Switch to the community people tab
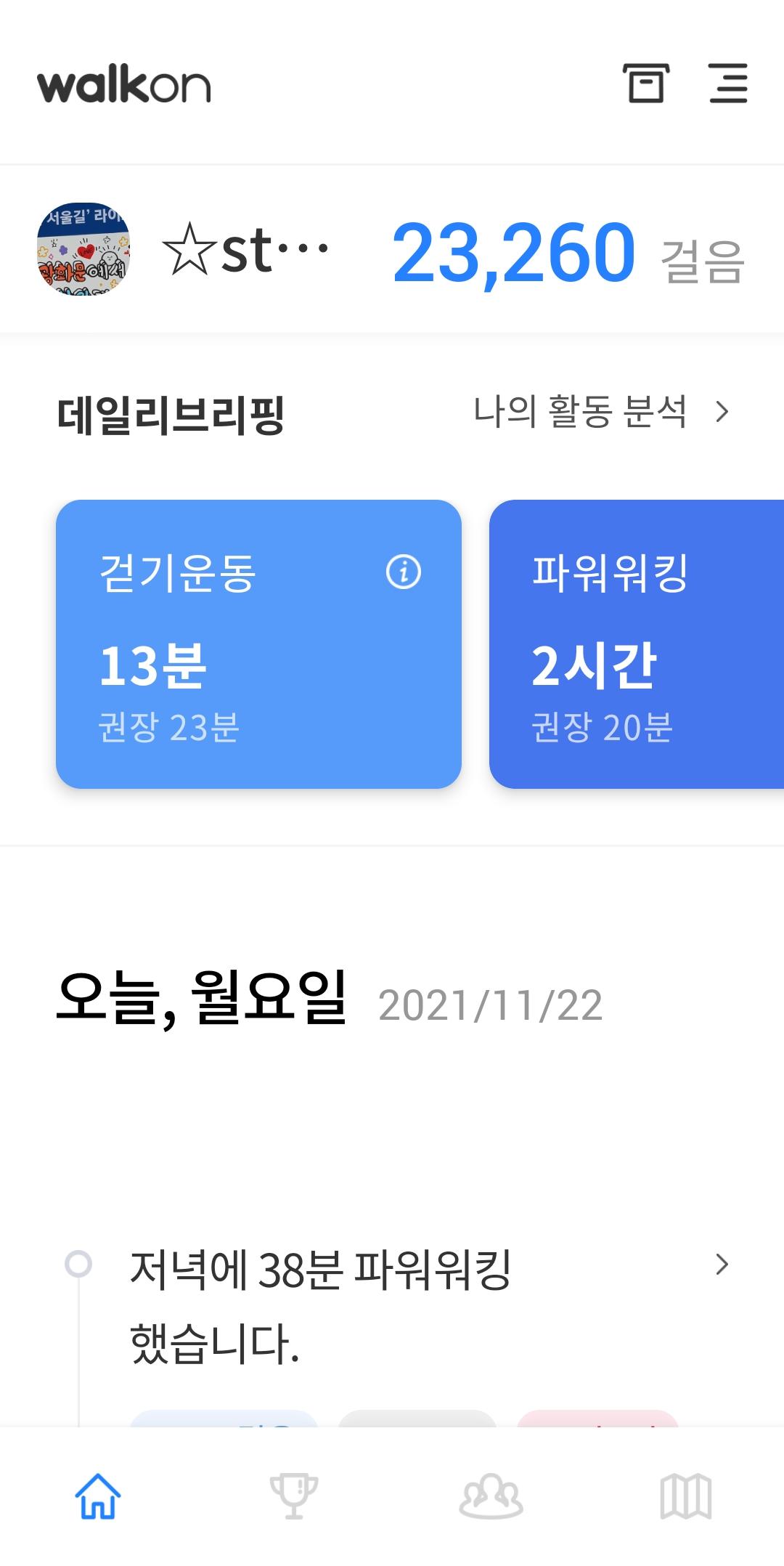 [x=491, y=1496]
